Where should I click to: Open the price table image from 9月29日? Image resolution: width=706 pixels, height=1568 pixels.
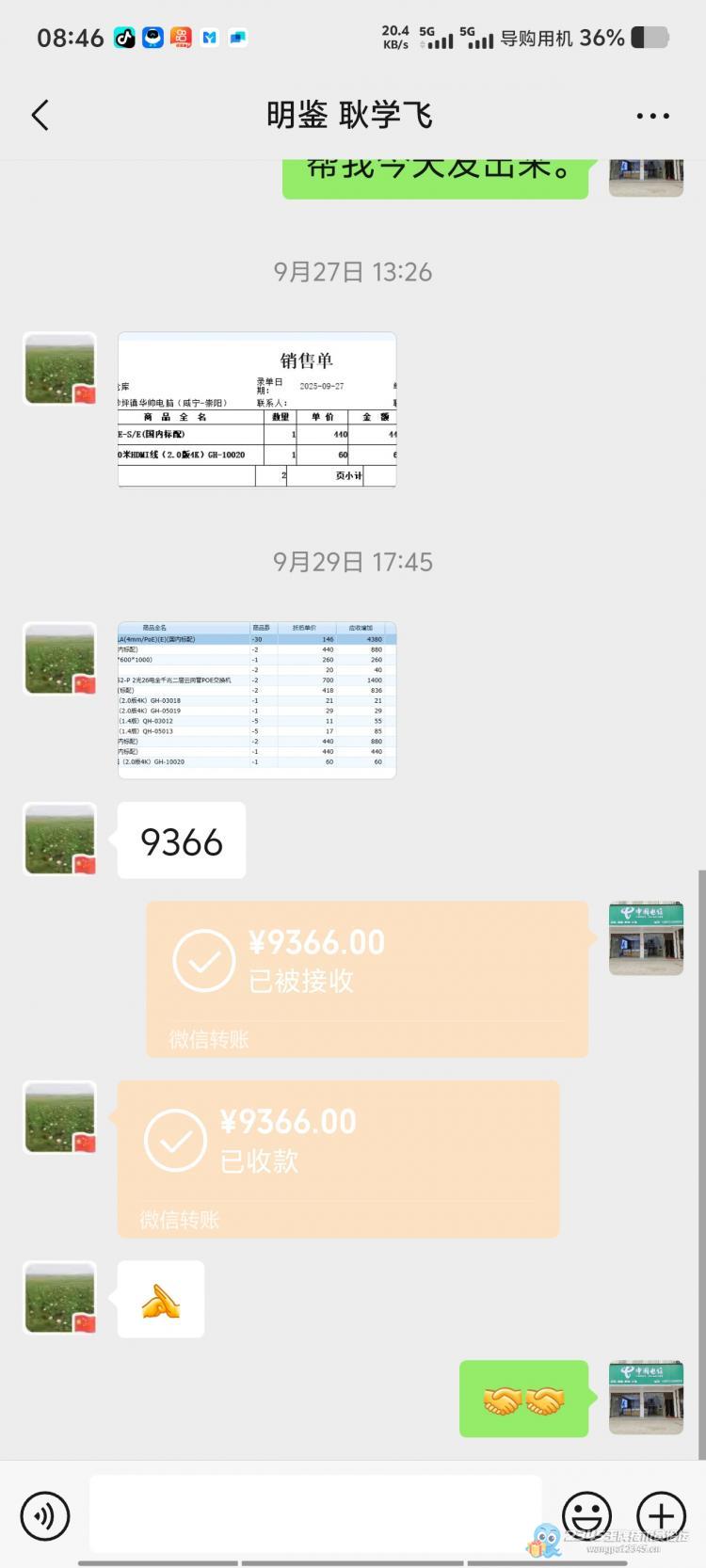pos(256,699)
